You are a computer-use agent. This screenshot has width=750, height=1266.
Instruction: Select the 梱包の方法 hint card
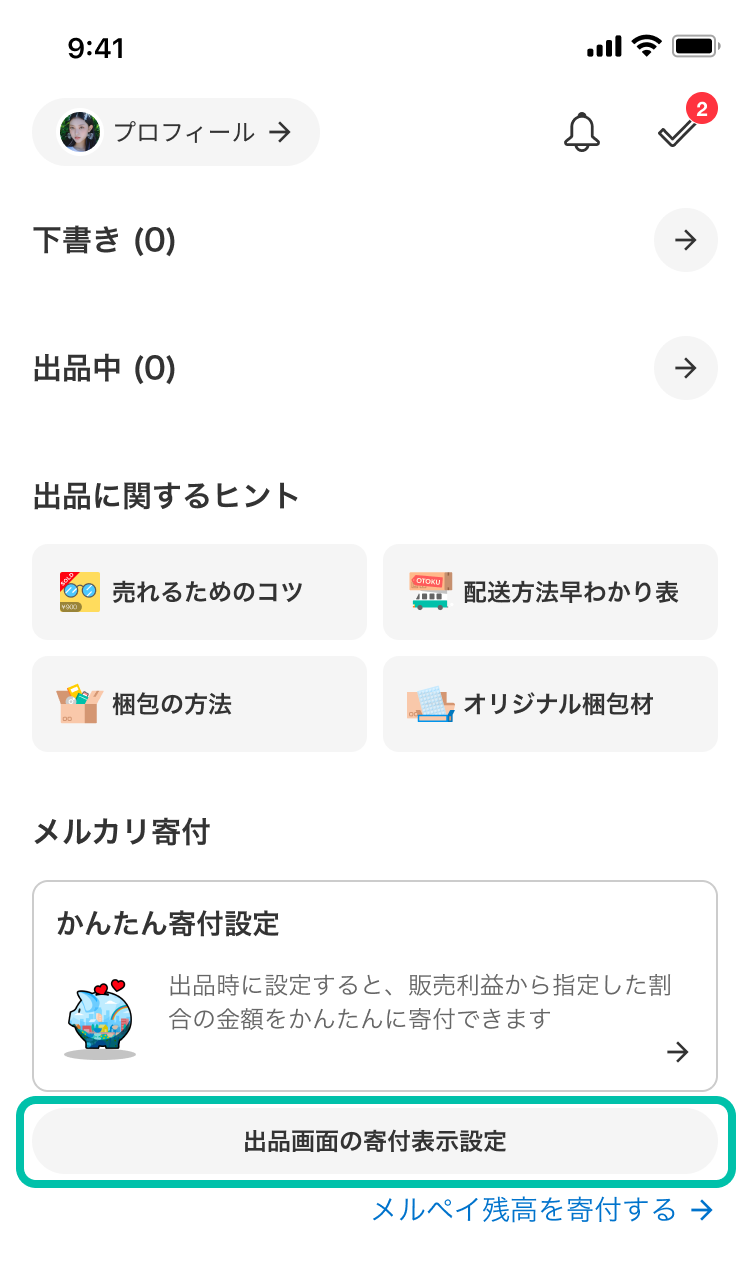[x=199, y=703]
